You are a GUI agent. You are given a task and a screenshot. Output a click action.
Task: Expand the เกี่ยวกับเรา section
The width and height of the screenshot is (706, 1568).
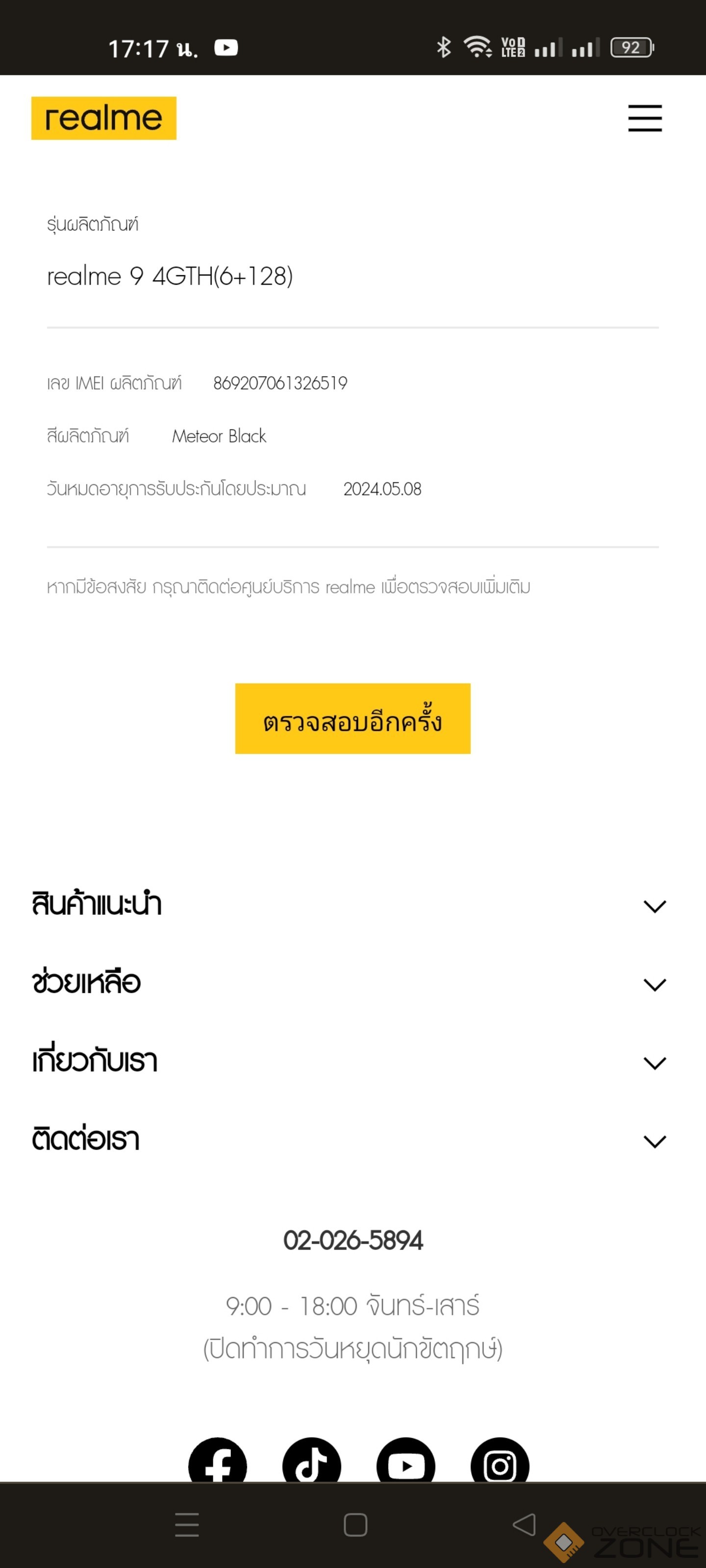(x=353, y=1062)
